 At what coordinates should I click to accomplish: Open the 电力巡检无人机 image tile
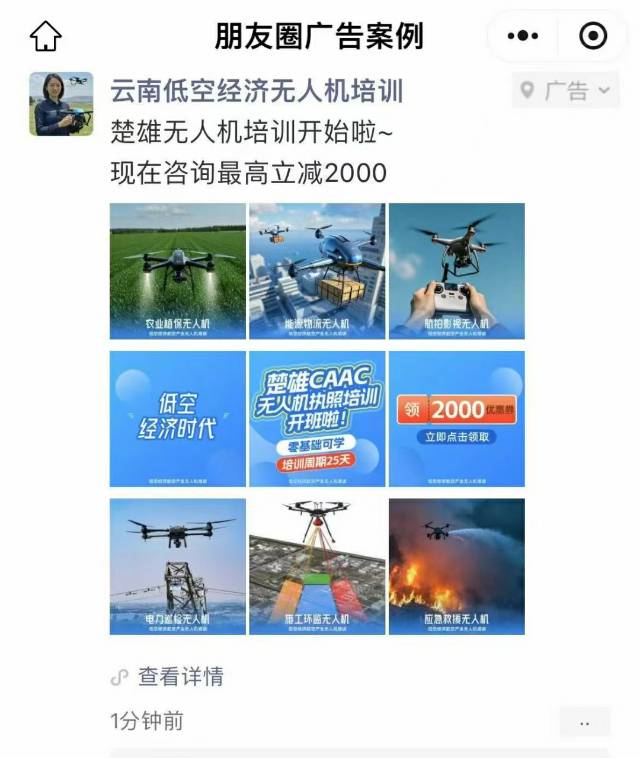(178, 566)
